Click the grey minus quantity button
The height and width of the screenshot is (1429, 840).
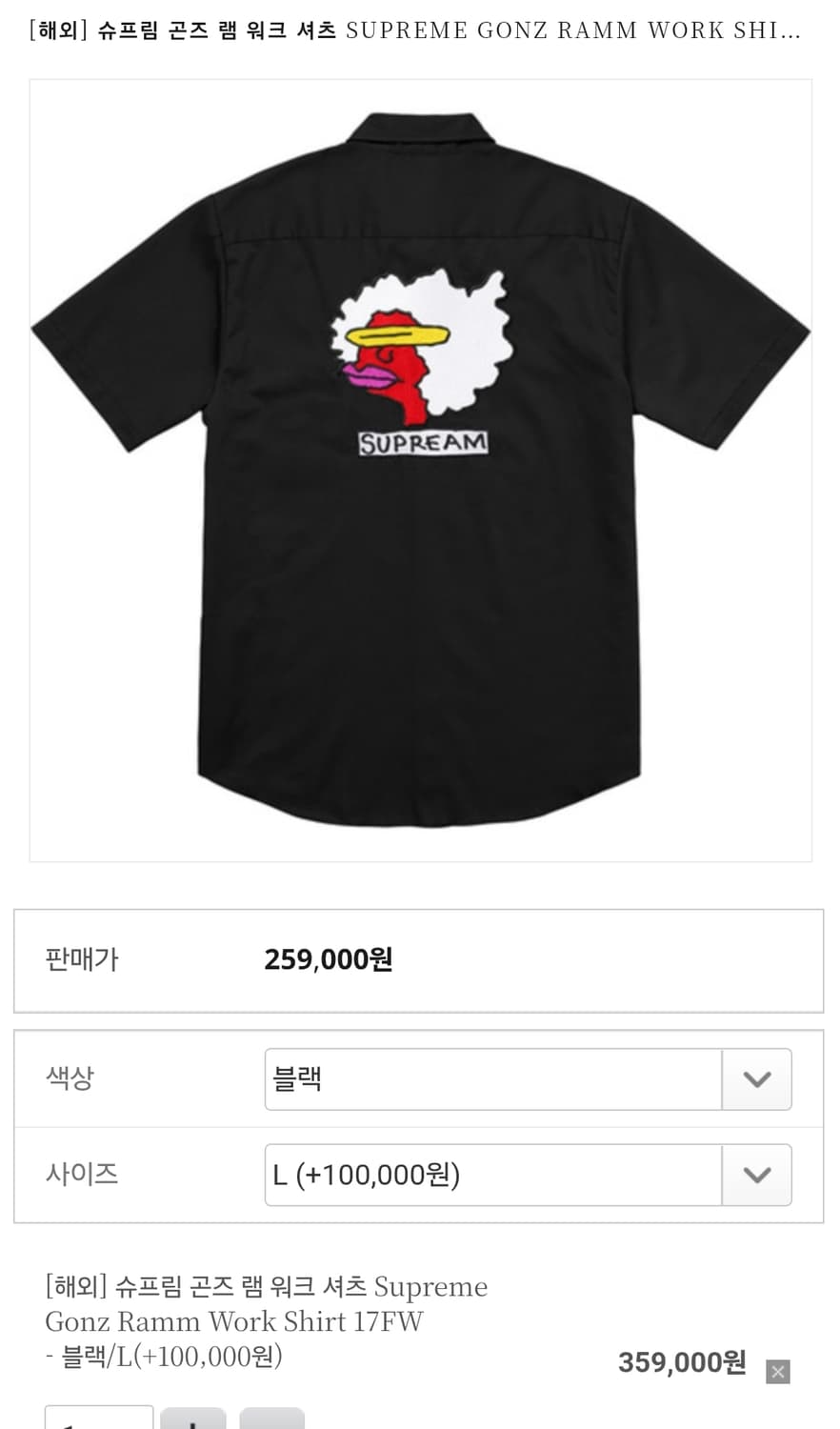point(271,1419)
